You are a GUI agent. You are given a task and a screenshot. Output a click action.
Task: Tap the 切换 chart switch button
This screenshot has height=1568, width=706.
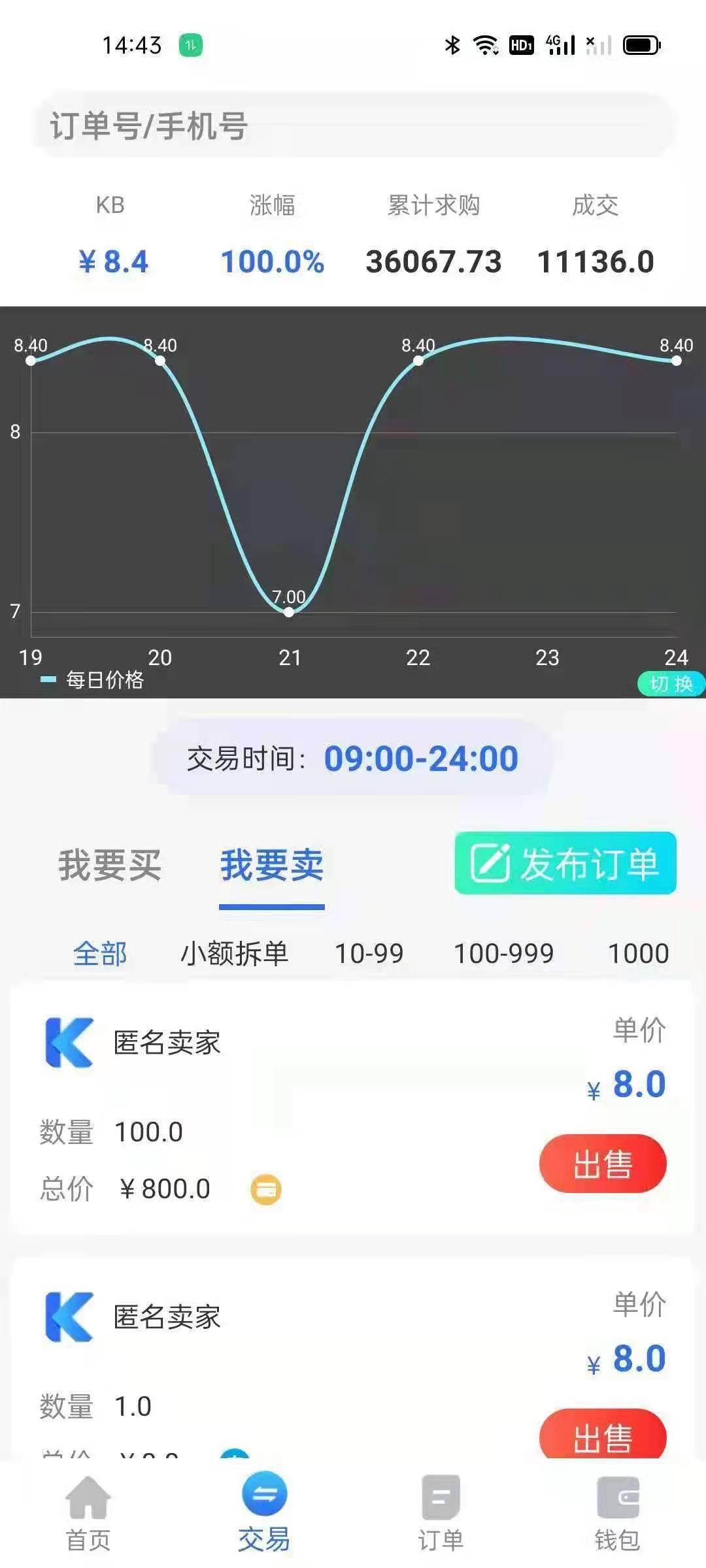[x=671, y=683]
